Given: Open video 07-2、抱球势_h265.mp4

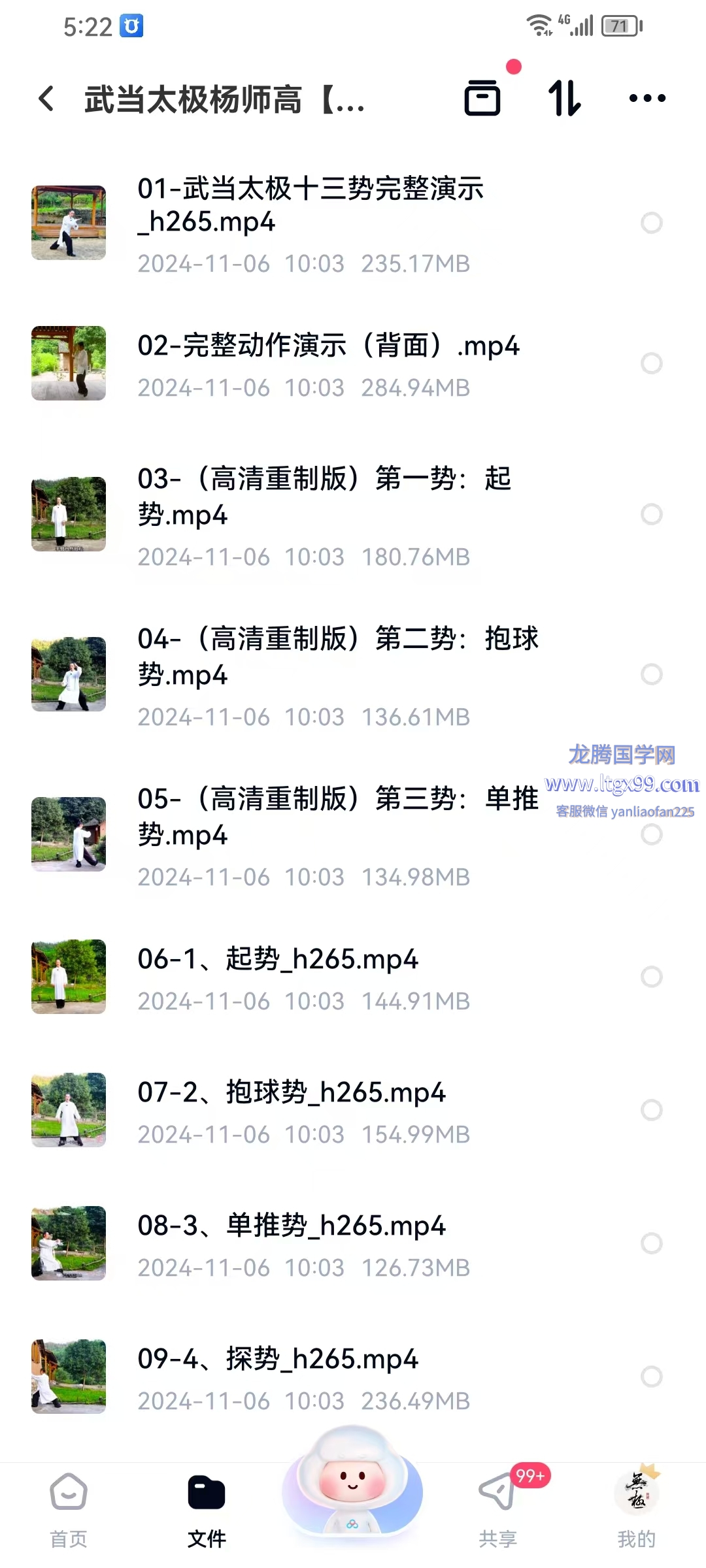Looking at the screenshot, I should pyautogui.click(x=292, y=1092).
